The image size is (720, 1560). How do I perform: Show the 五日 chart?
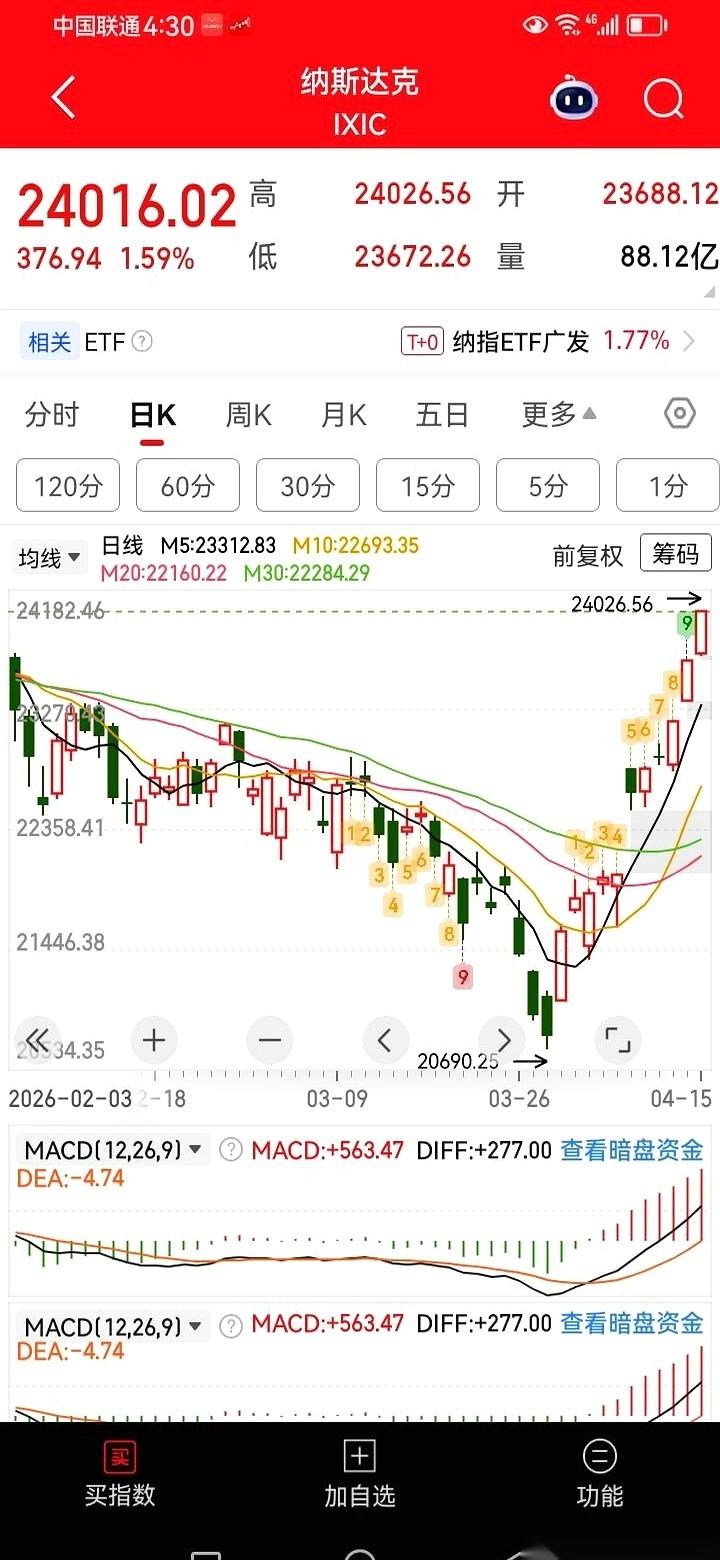tap(442, 414)
